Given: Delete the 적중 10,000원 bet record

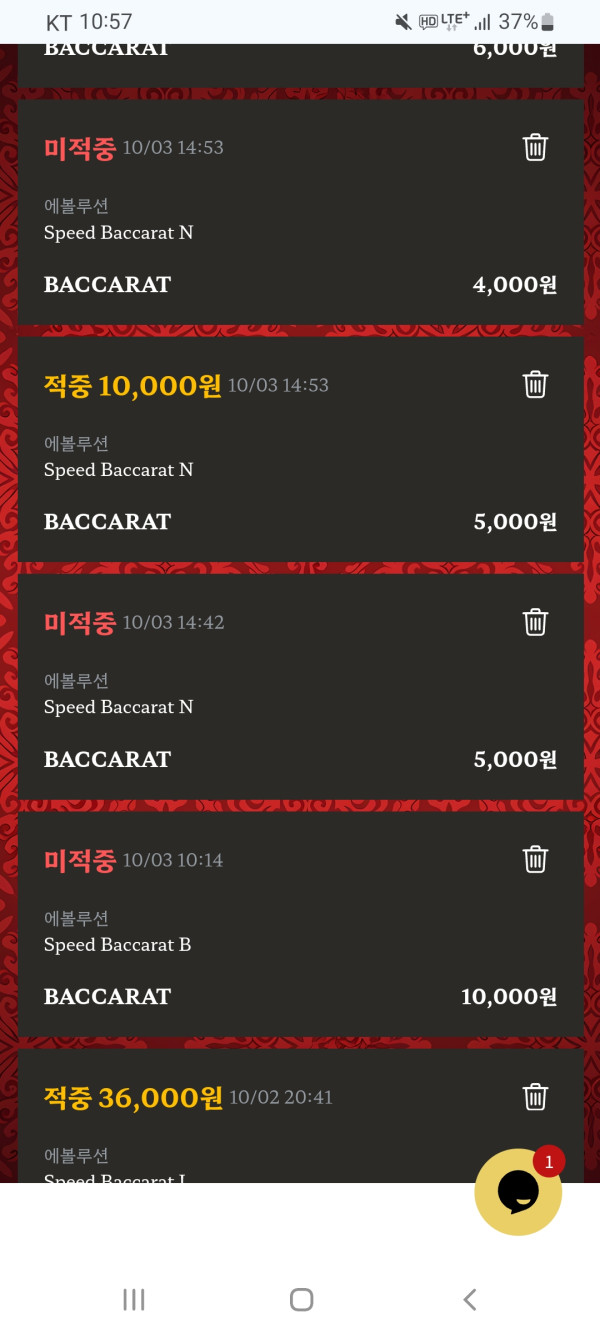Looking at the screenshot, I should coord(535,384).
